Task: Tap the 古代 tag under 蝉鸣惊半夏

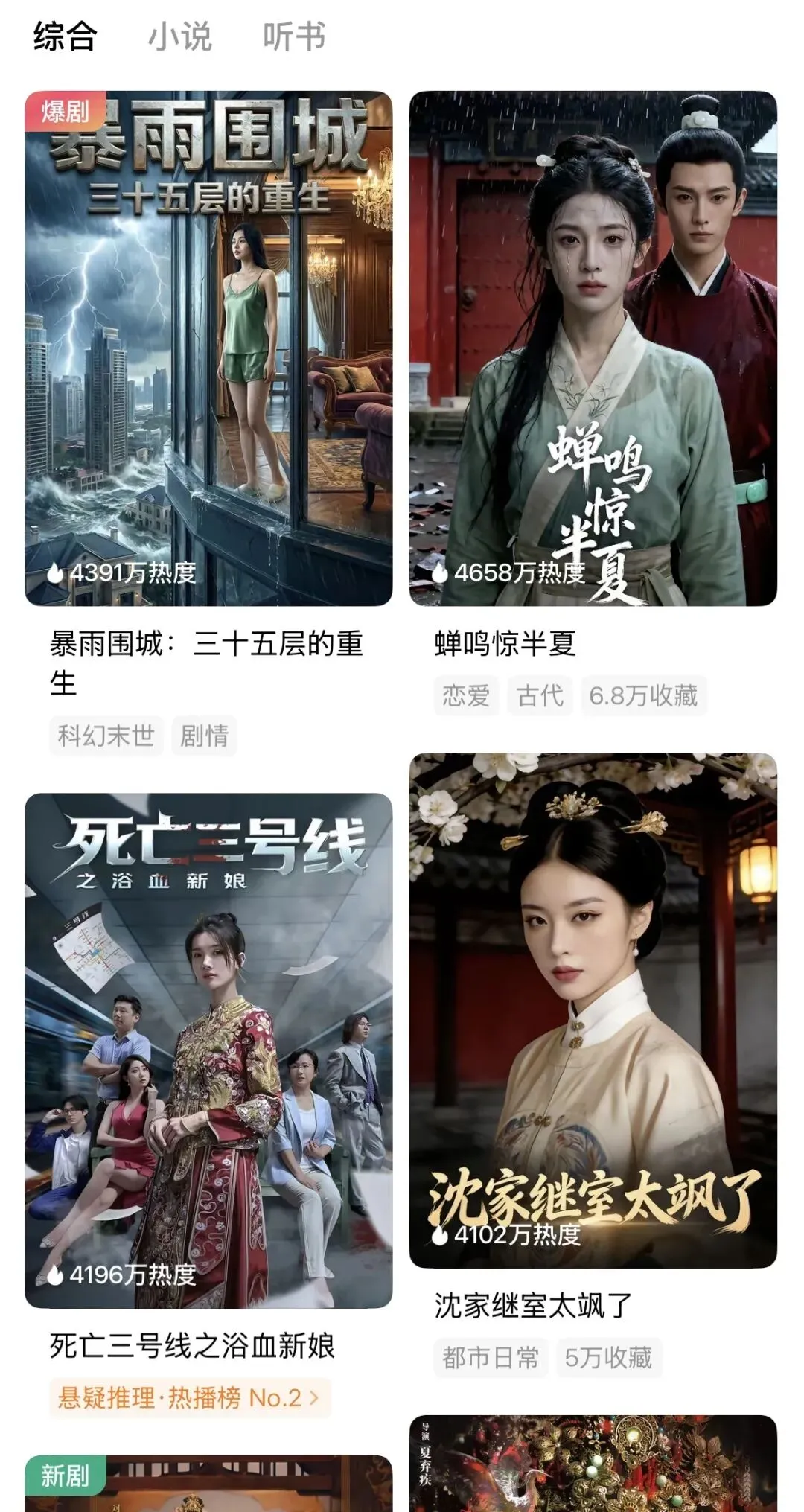Action: coord(540,695)
